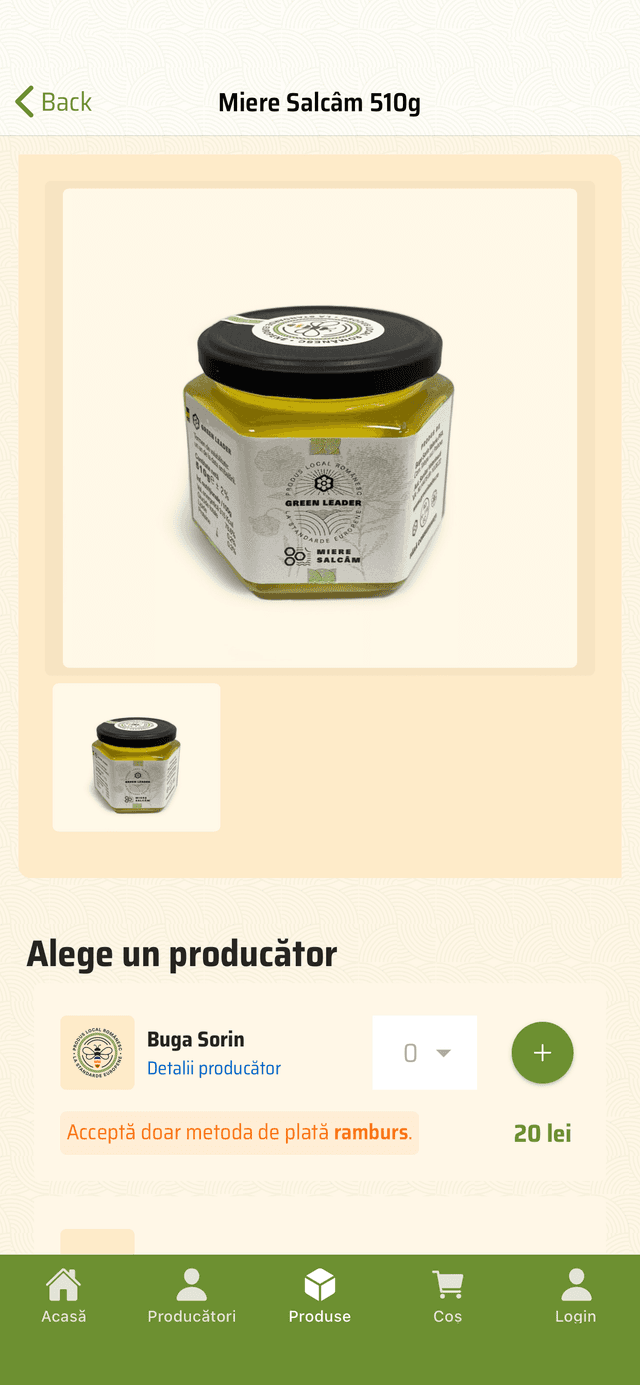Expand the quantity dropdown for Buga Sorin
This screenshot has width=640, height=1385.
click(x=425, y=1053)
